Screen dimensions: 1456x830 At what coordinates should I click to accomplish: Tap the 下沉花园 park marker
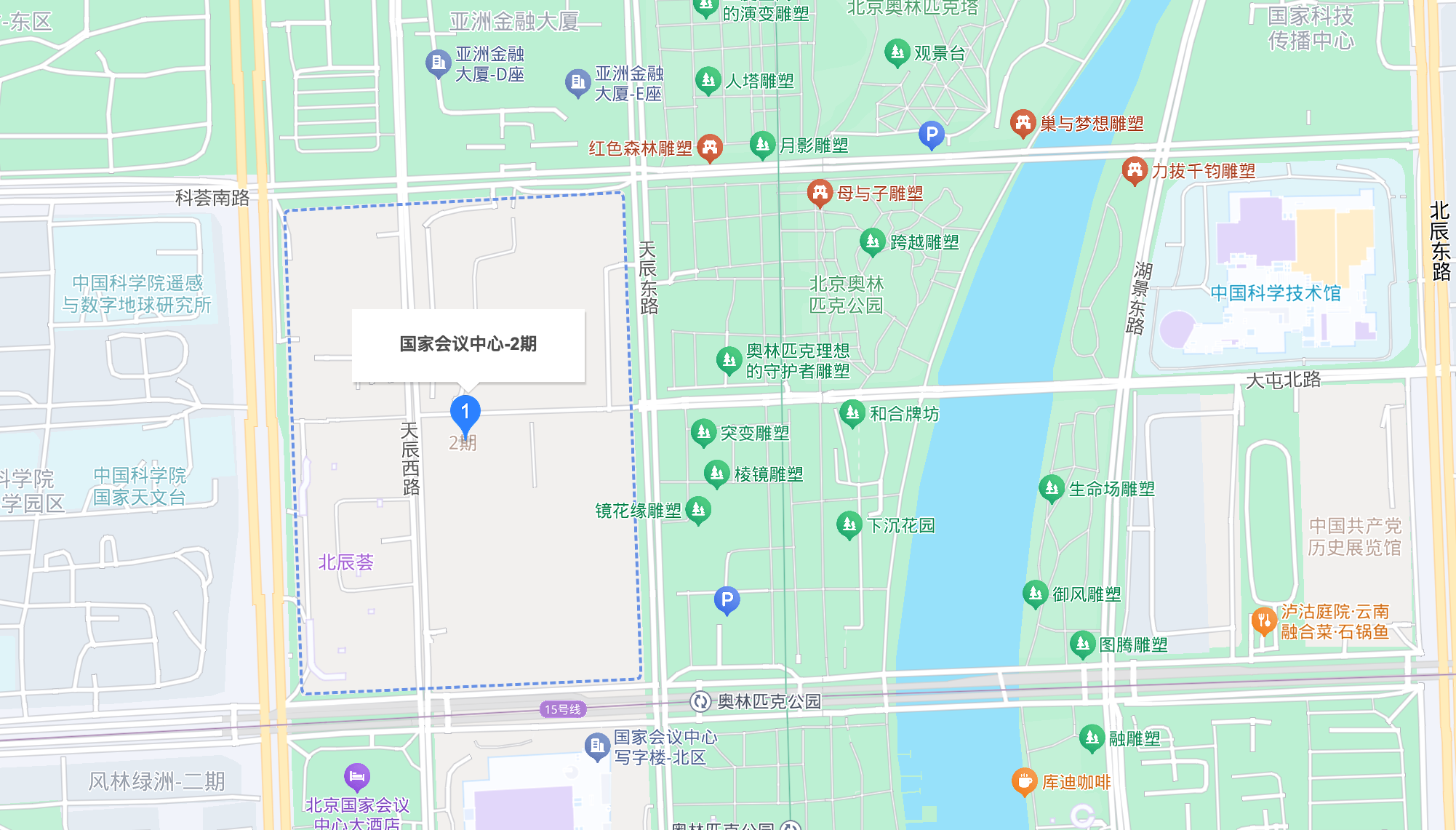click(849, 524)
